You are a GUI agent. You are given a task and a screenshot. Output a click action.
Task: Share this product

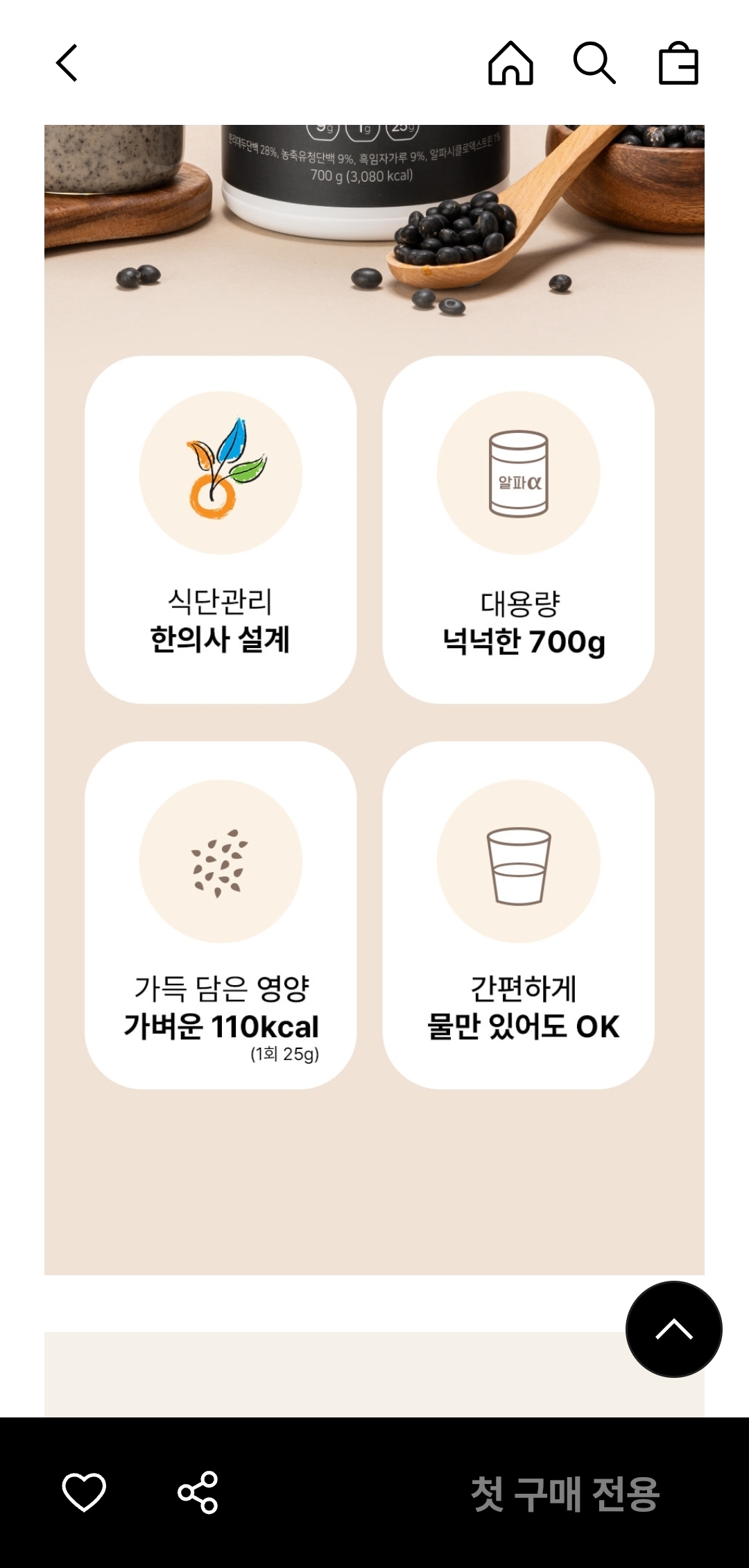198,1492
